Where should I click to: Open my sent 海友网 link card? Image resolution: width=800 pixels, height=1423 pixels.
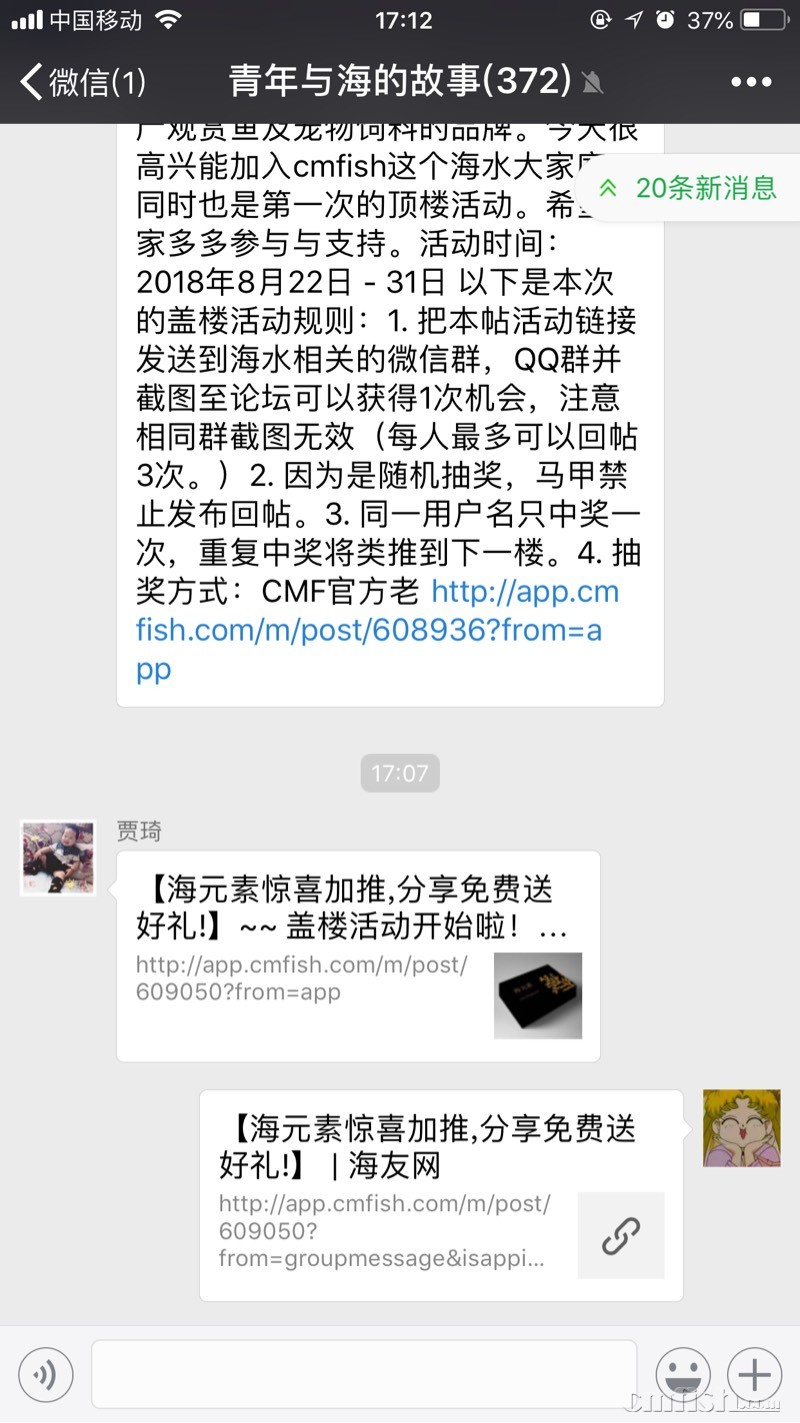441,1195
